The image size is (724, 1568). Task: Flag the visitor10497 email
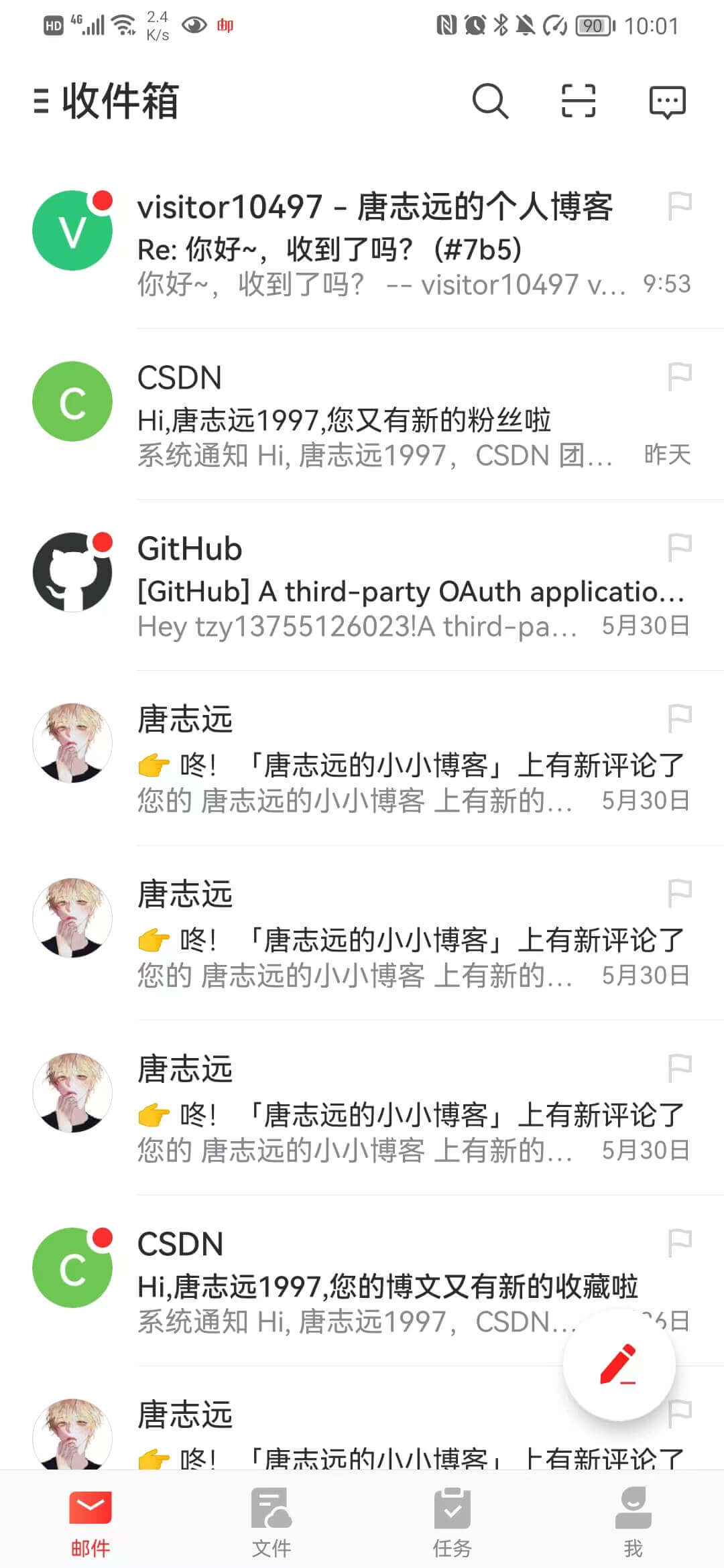pyautogui.click(x=679, y=206)
